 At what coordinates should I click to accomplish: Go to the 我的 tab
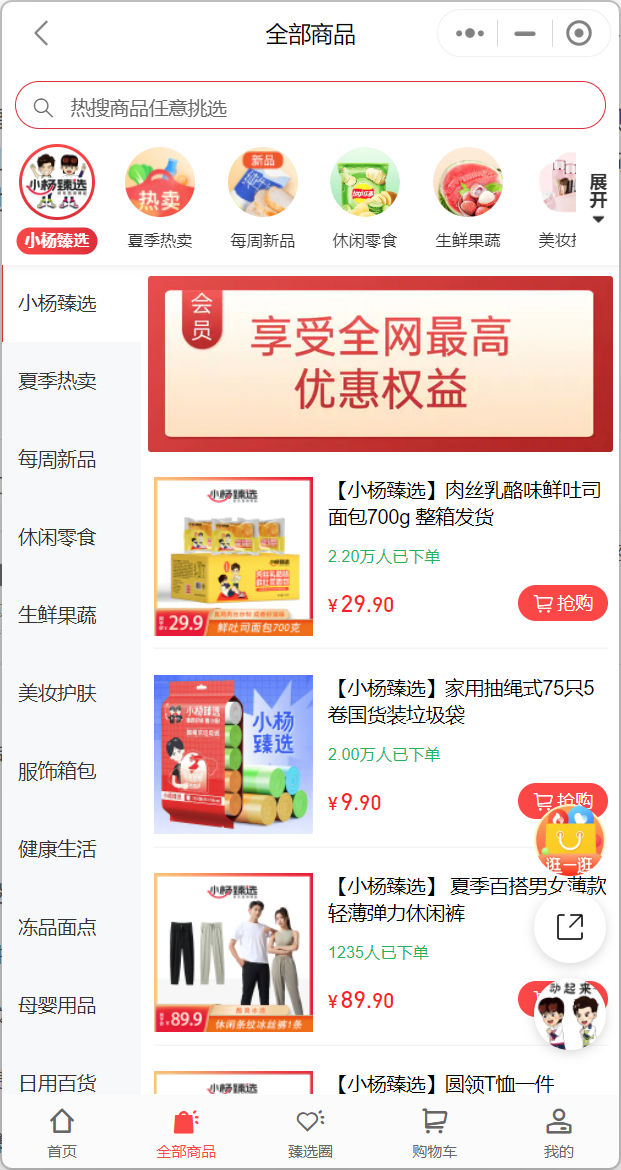558,1133
